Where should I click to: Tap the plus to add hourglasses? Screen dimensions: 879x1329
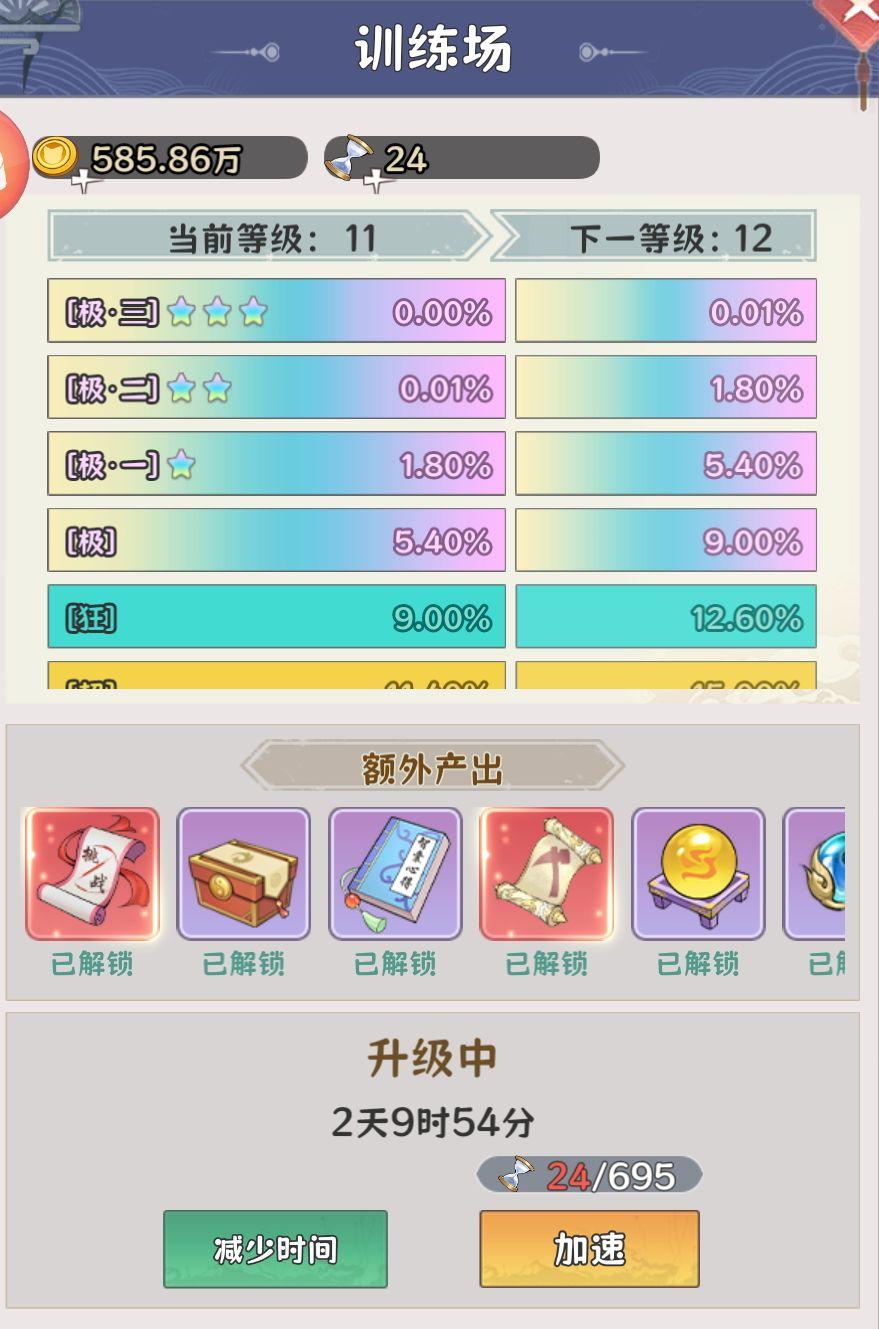coord(375,181)
